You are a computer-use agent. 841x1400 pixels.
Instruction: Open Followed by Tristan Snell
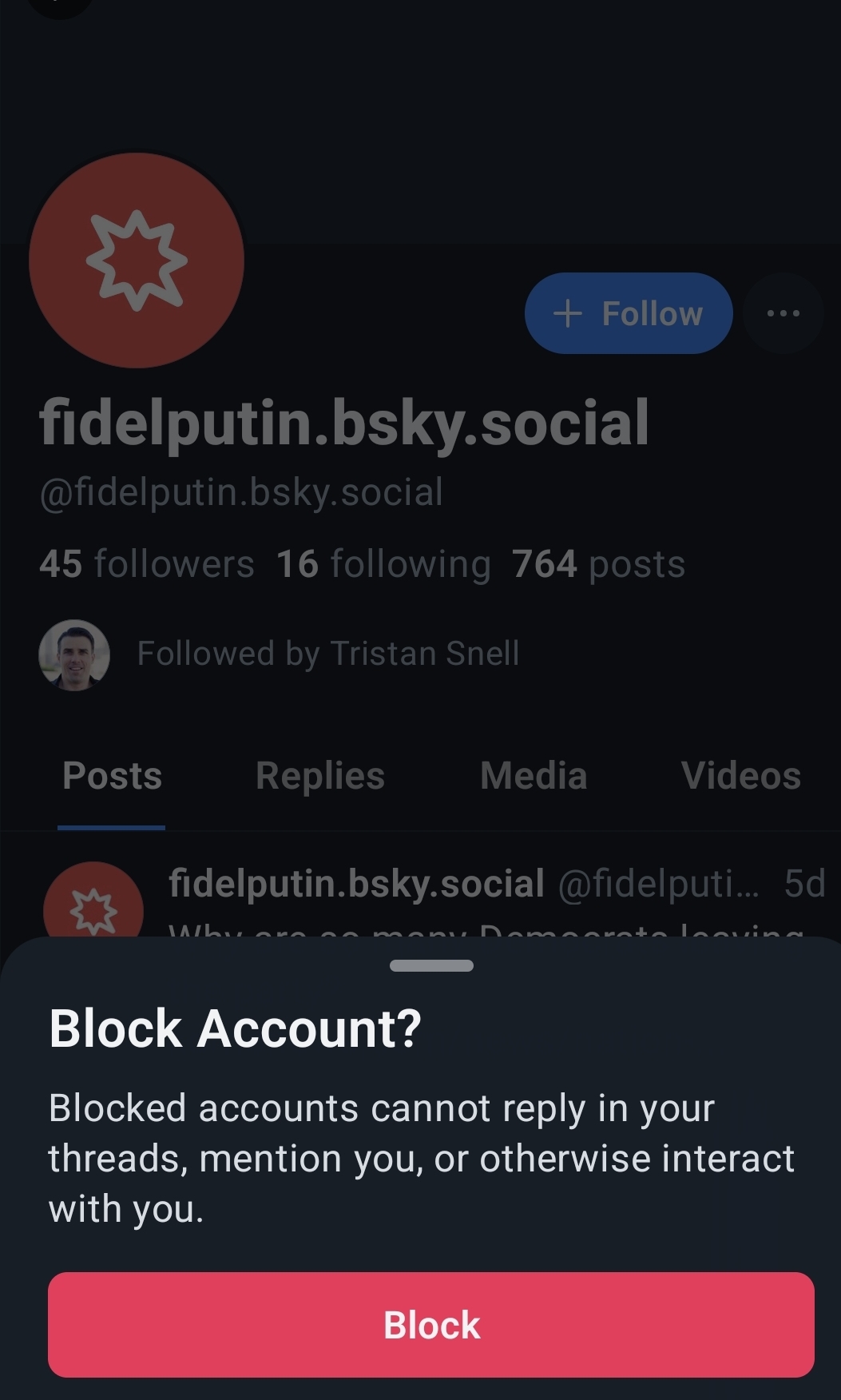280,654
